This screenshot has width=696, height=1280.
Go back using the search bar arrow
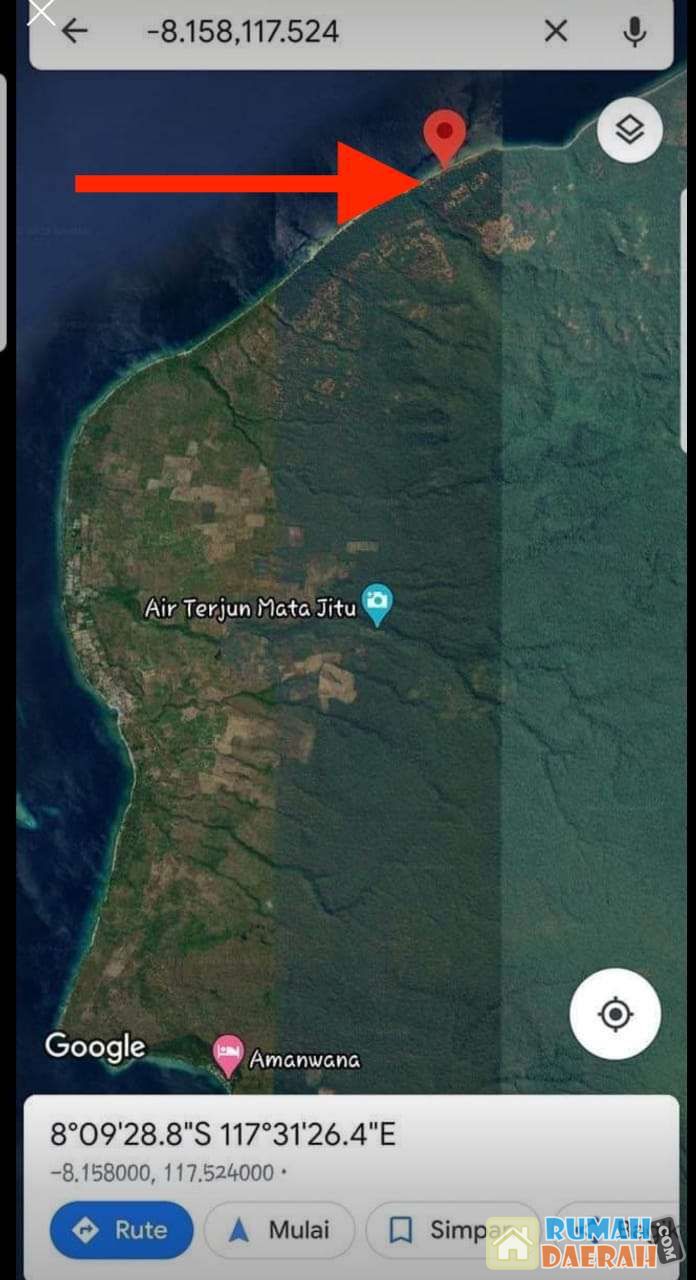point(75,32)
